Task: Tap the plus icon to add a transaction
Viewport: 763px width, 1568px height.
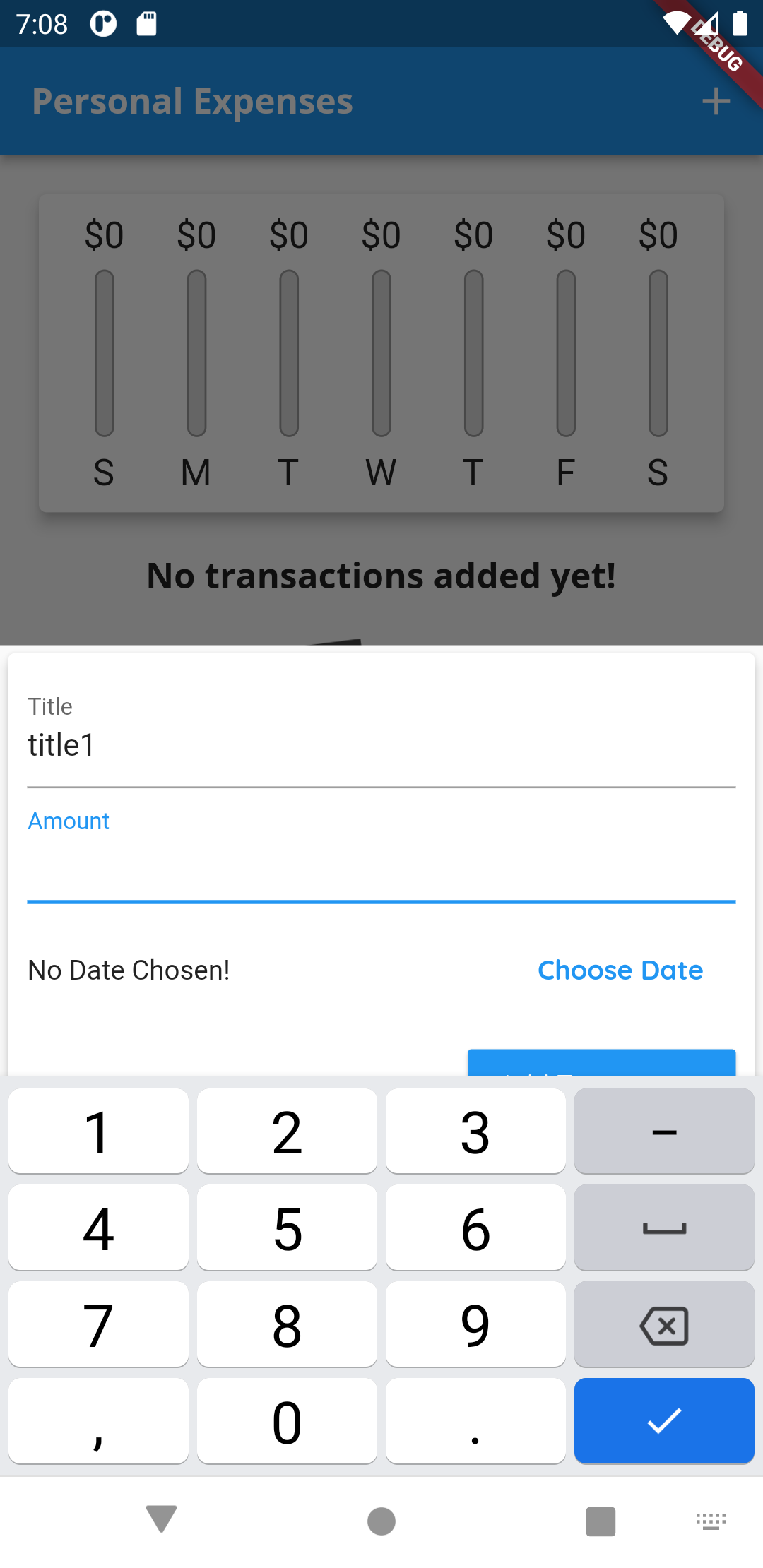Action: point(716,101)
